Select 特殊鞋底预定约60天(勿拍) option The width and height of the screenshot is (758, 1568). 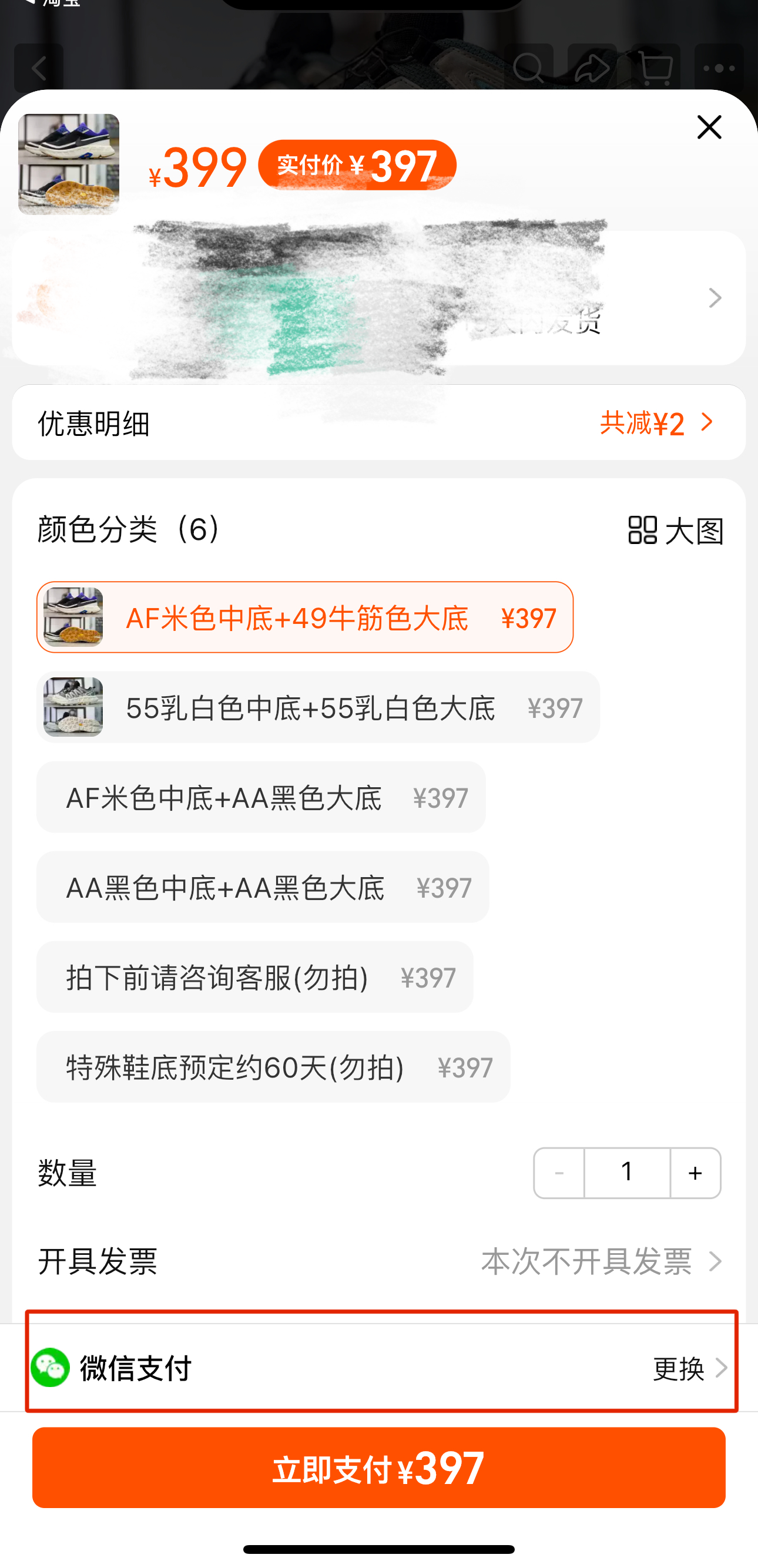click(273, 1067)
